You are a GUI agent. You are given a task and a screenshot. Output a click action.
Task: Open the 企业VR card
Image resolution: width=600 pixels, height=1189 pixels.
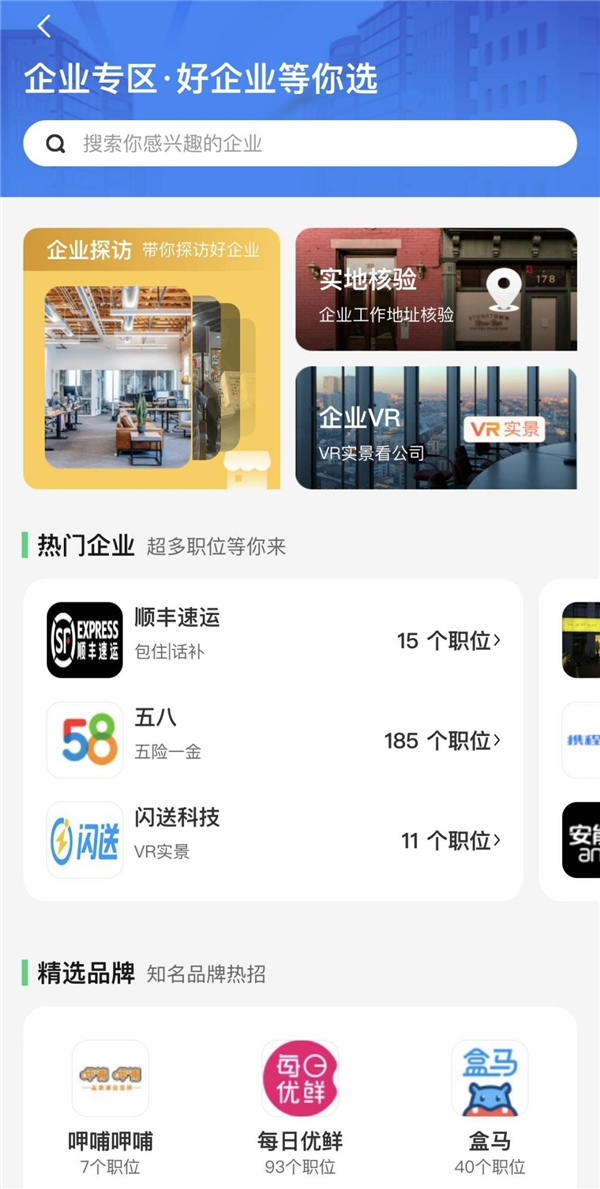pyautogui.click(x=436, y=428)
